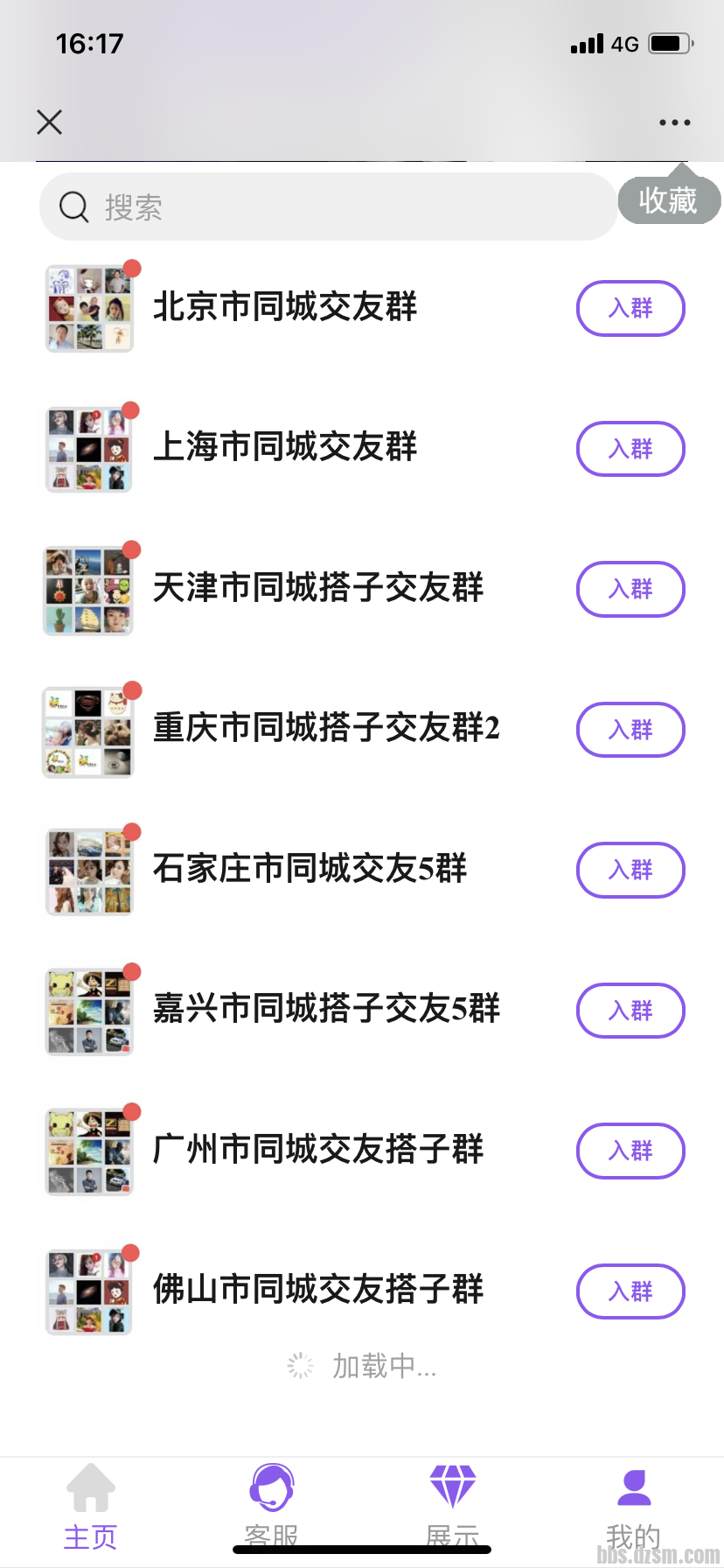Join 北京市同城交友群 via 入群
Viewport: 724px width, 1568px height.
[x=630, y=308]
